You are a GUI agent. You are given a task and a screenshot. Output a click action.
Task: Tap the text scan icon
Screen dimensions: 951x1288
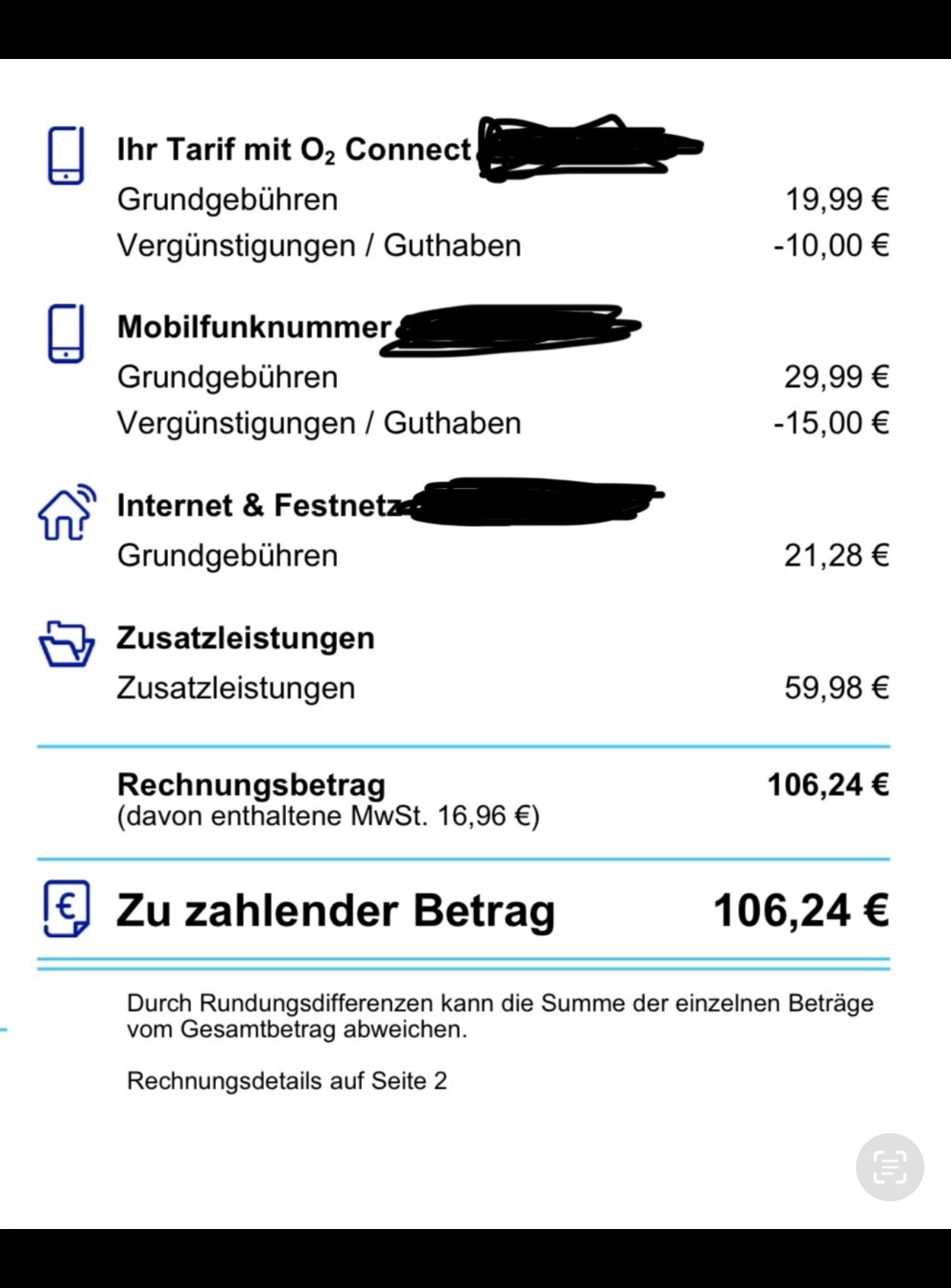point(889,1167)
